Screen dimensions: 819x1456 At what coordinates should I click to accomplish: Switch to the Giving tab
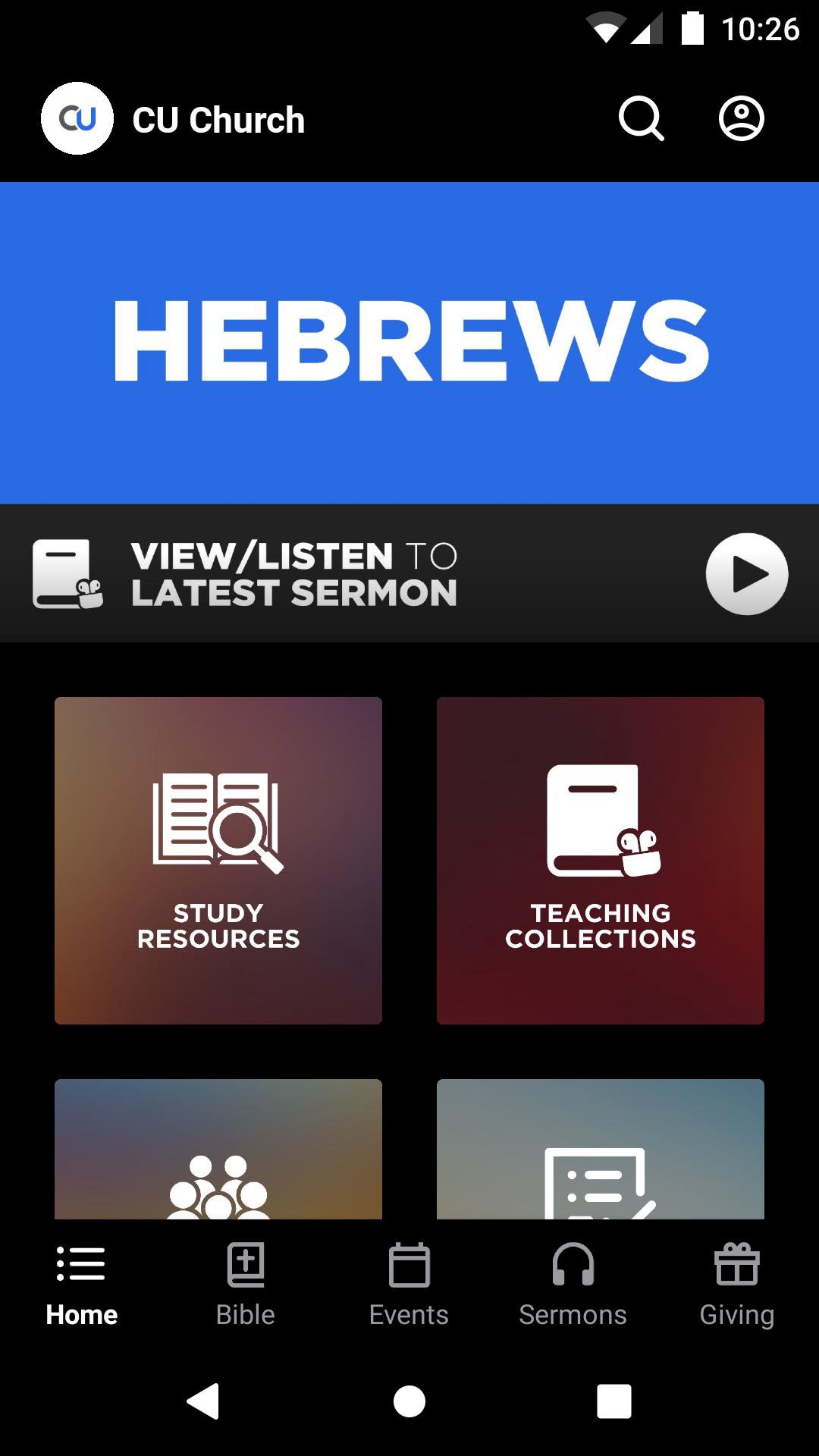click(736, 1283)
